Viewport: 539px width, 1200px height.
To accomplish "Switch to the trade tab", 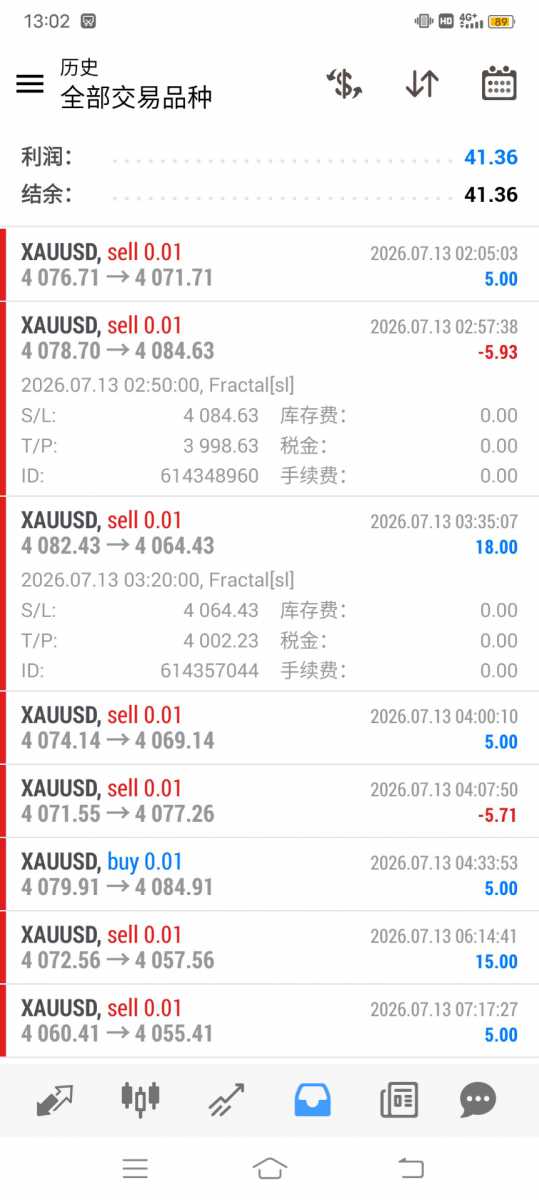I will pos(227,1100).
